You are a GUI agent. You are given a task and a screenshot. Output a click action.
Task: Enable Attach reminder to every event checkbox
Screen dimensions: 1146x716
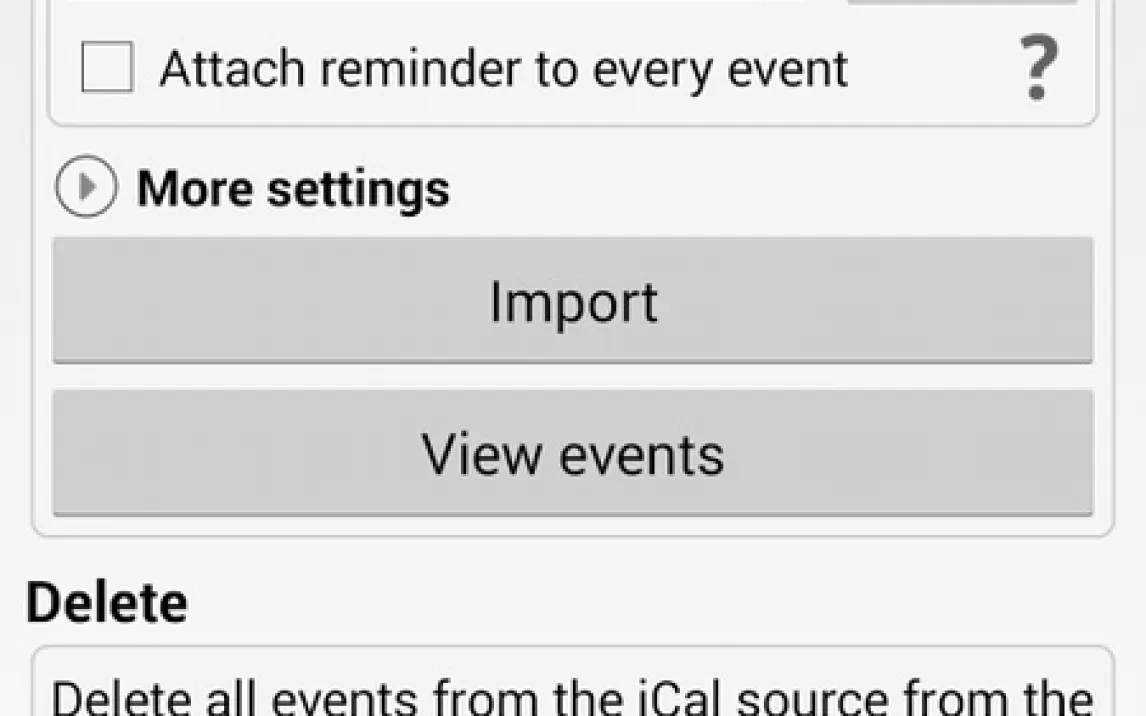[x=107, y=69]
